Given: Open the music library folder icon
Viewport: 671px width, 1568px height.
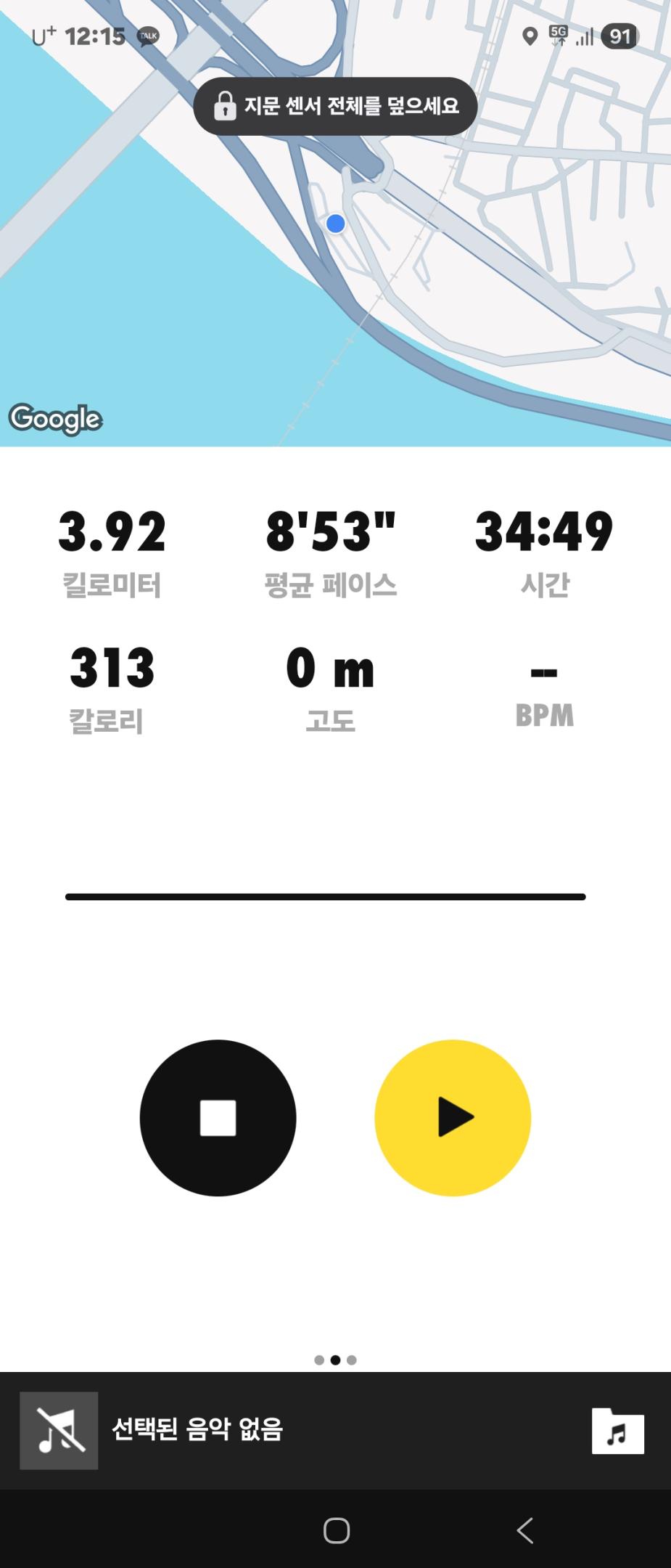Looking at the screenshot, I should (617, 1432).
